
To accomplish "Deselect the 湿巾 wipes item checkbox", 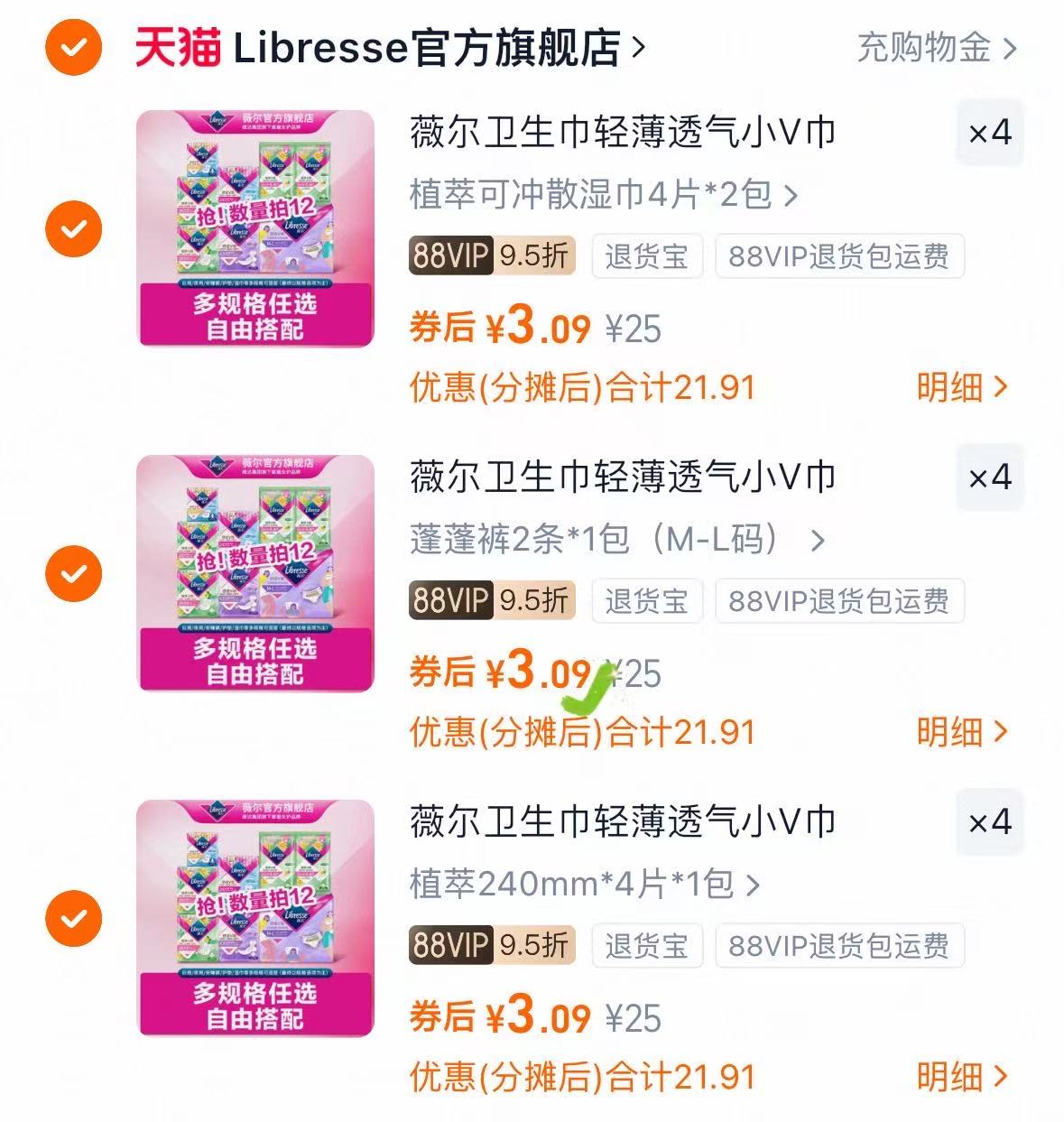I will point(72,227).
